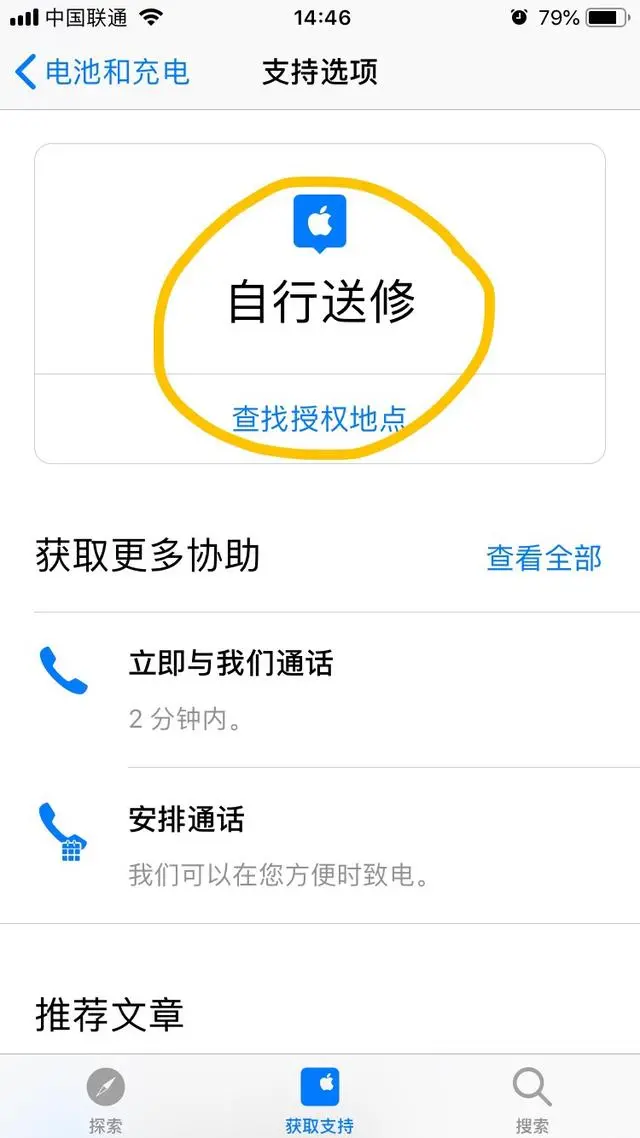Tap the 查找授权地点 link

[x=320, y=418]
